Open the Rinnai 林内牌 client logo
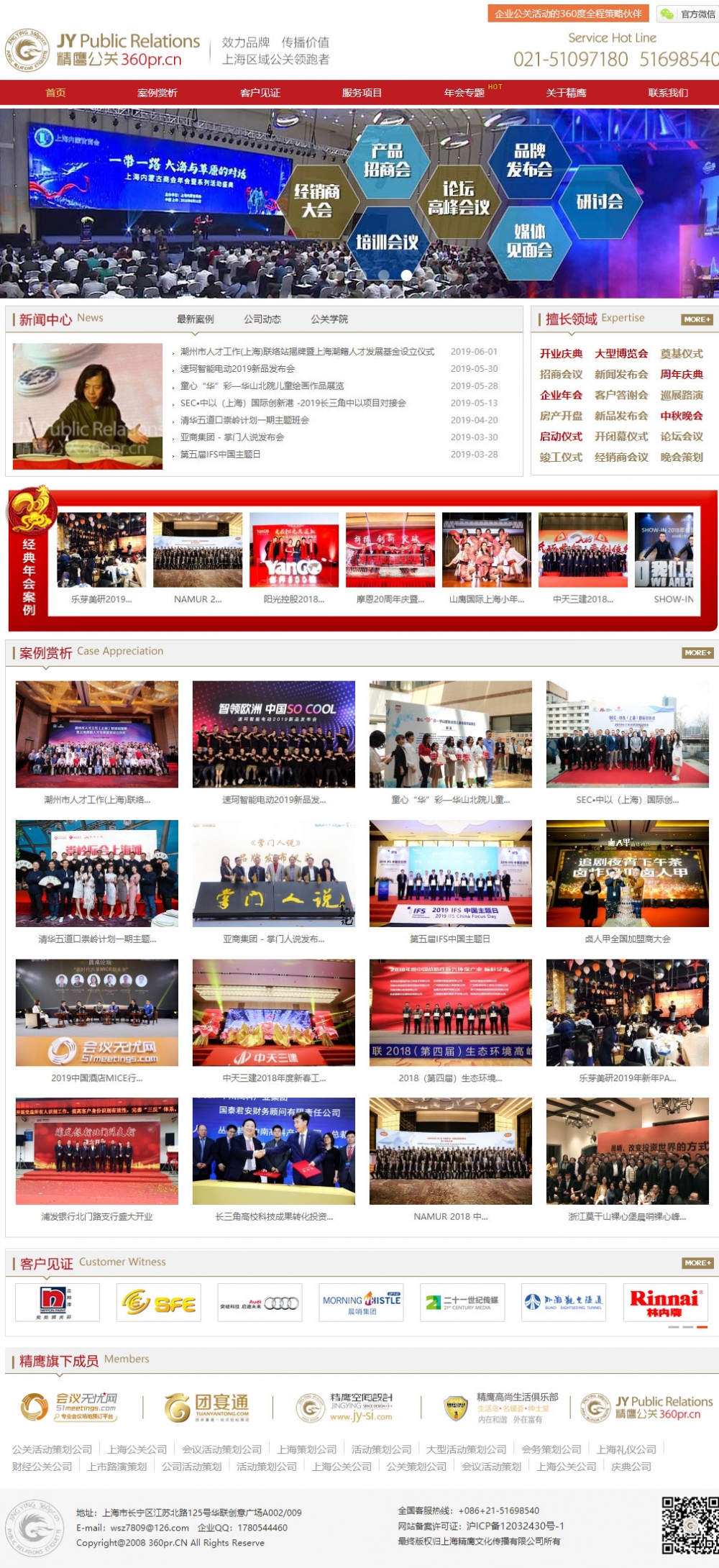 point(664,1303)
